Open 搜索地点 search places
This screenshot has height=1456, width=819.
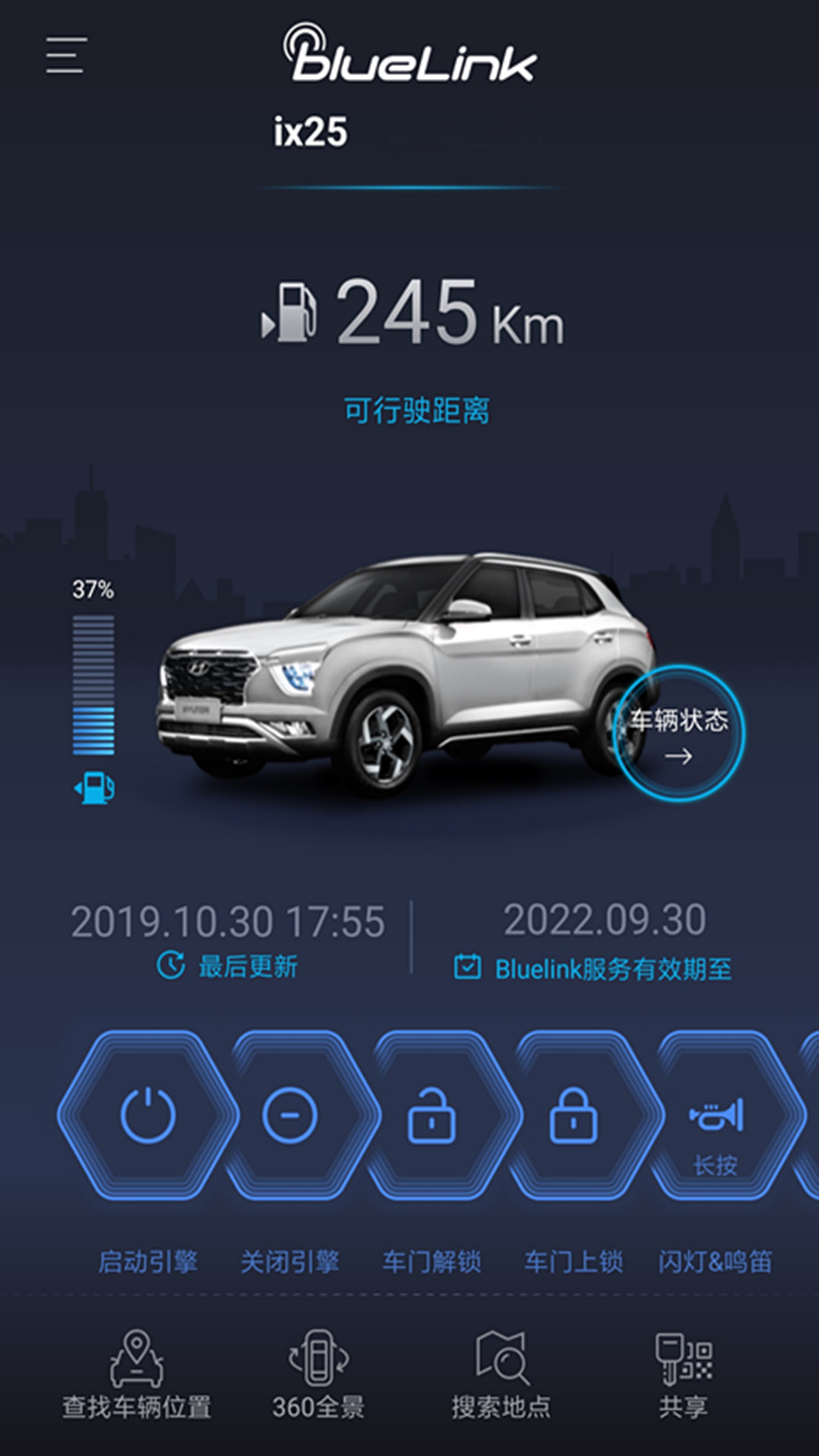point(500,1374)
